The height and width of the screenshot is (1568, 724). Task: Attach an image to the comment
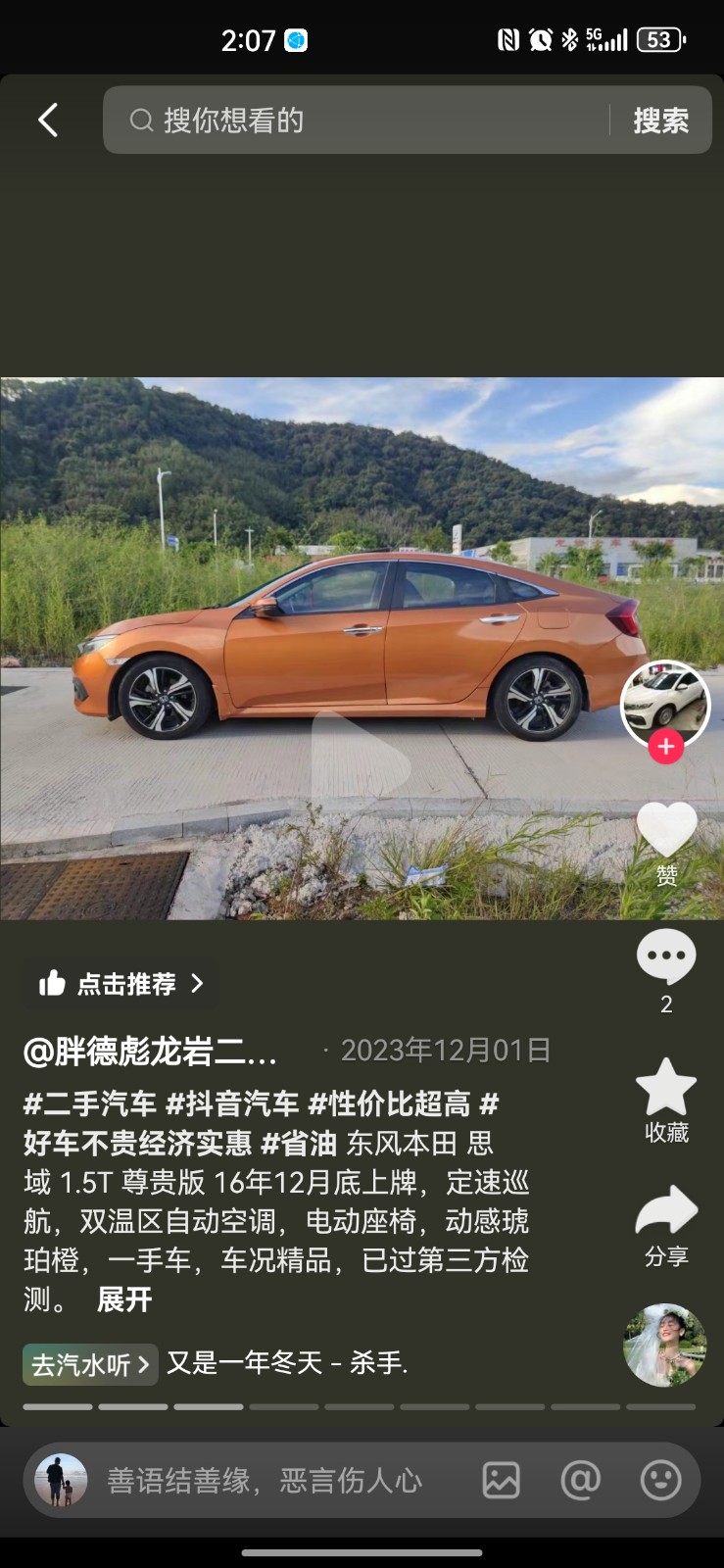(x=501, y=1480)
